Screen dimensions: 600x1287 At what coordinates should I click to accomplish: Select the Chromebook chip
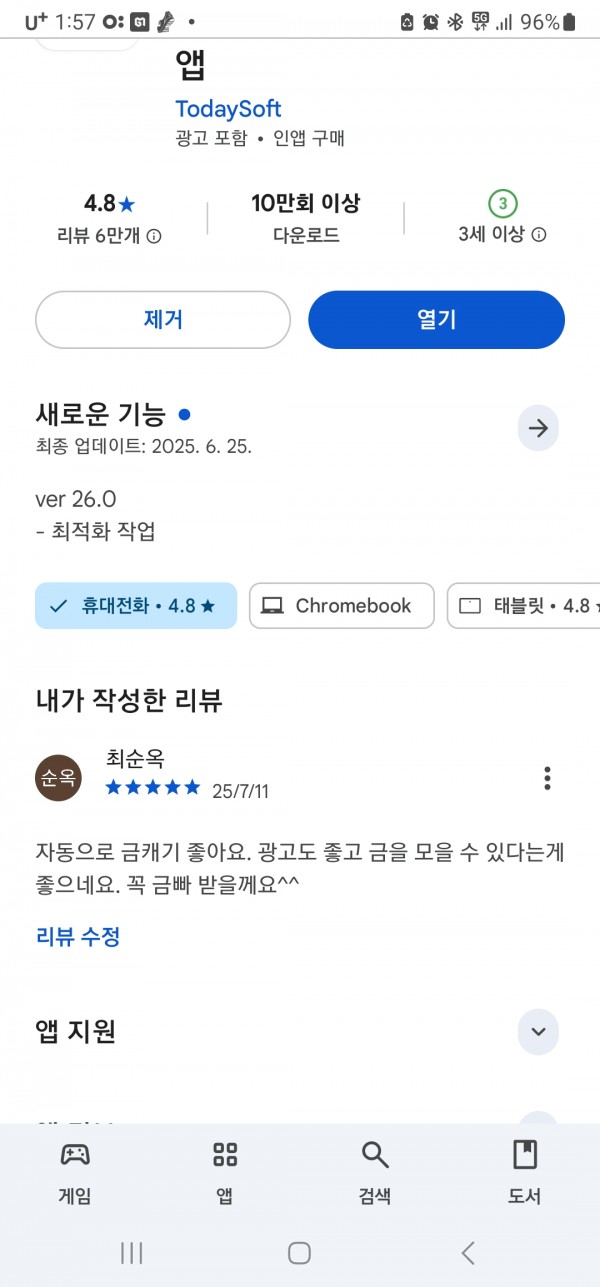[x=342, y=606]
